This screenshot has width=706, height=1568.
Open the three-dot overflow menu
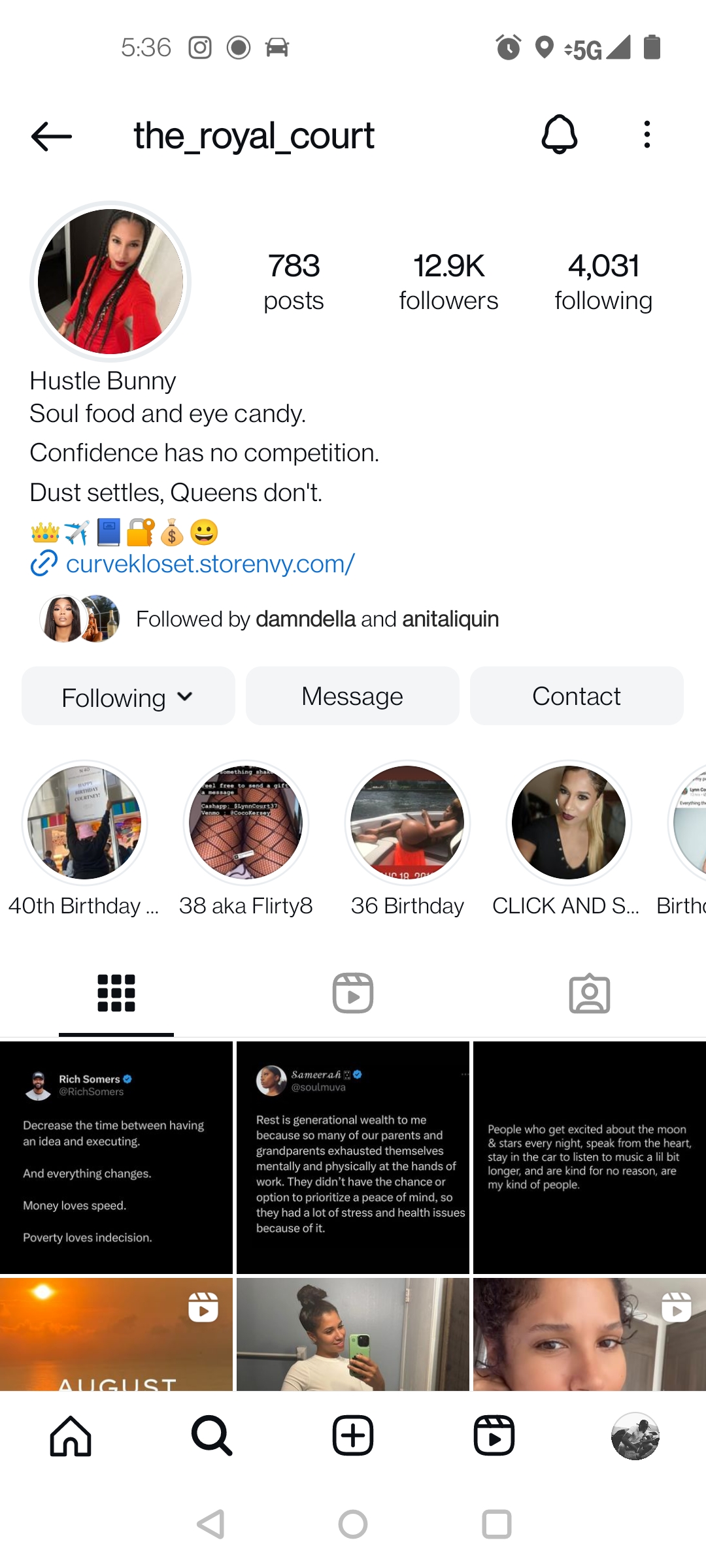[647, 135]
